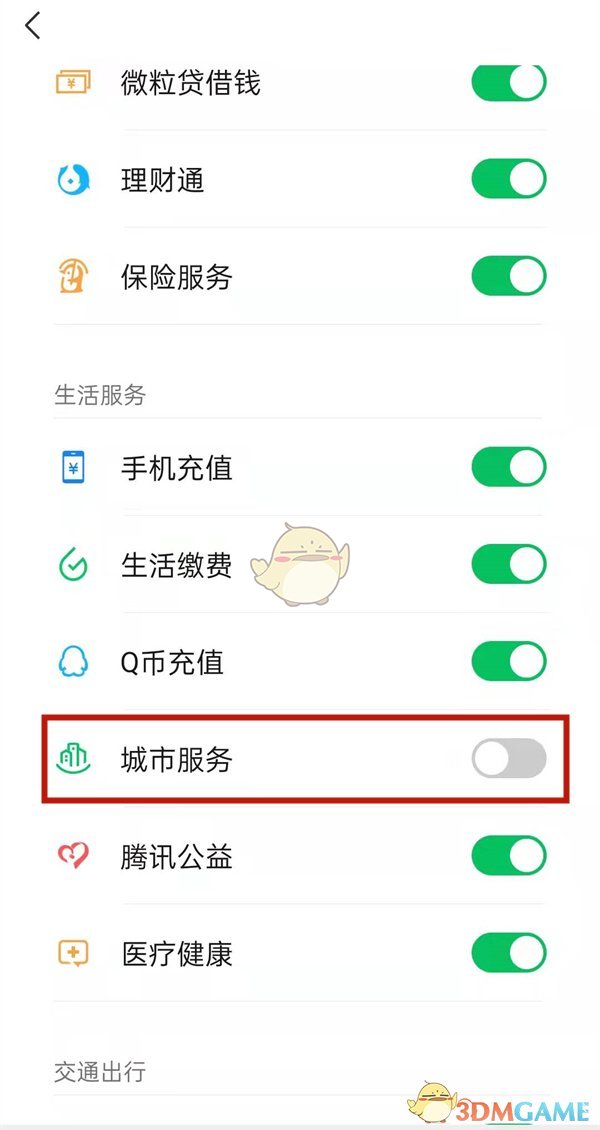600x1130 pixels.
Task: Toggle off 手机充值
Action: coord(509,467)
